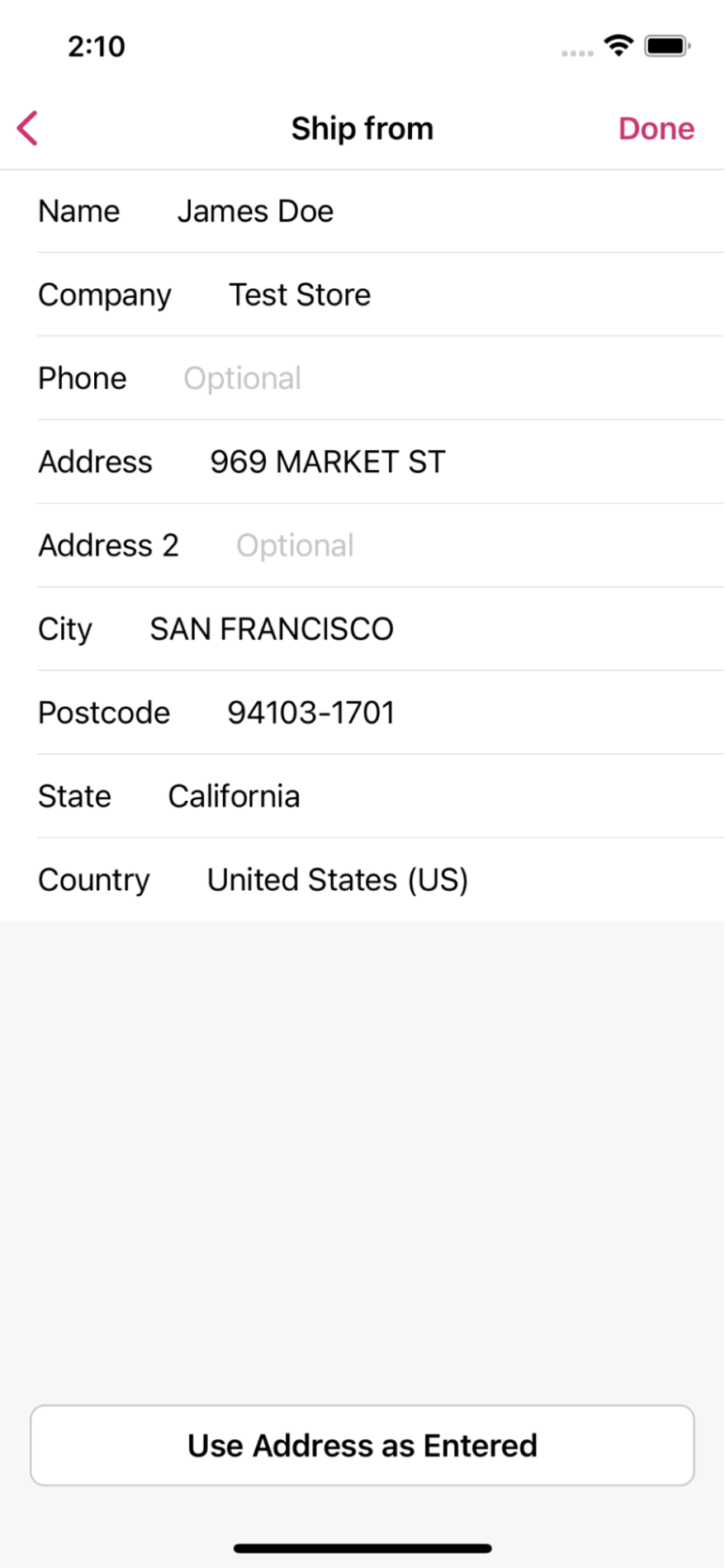
Task: Tap Done to save the address
Action: [656, 128]
